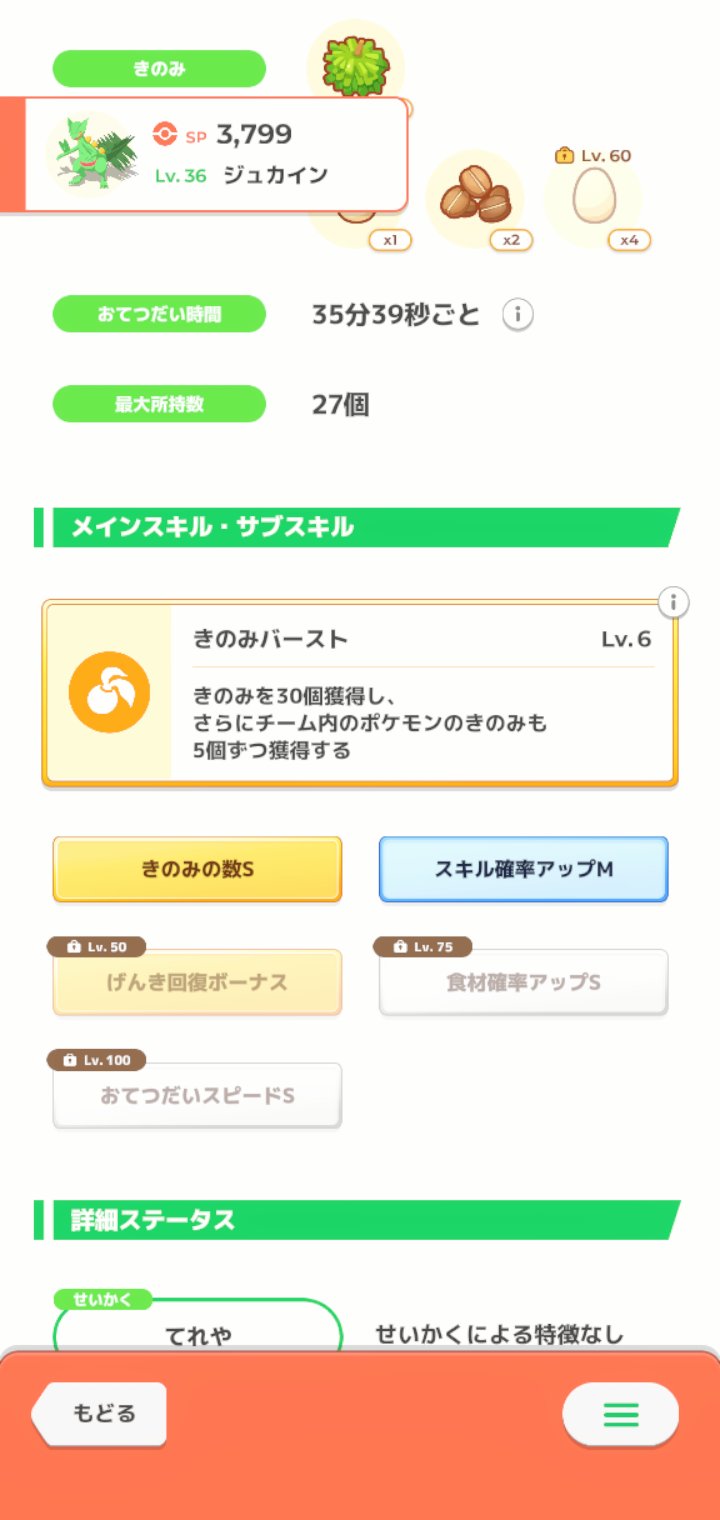Viewport: 720px width, 1520px height.
Task: Select the locked げんき回復ボーナス skill
Action: [x=197, y=982]
